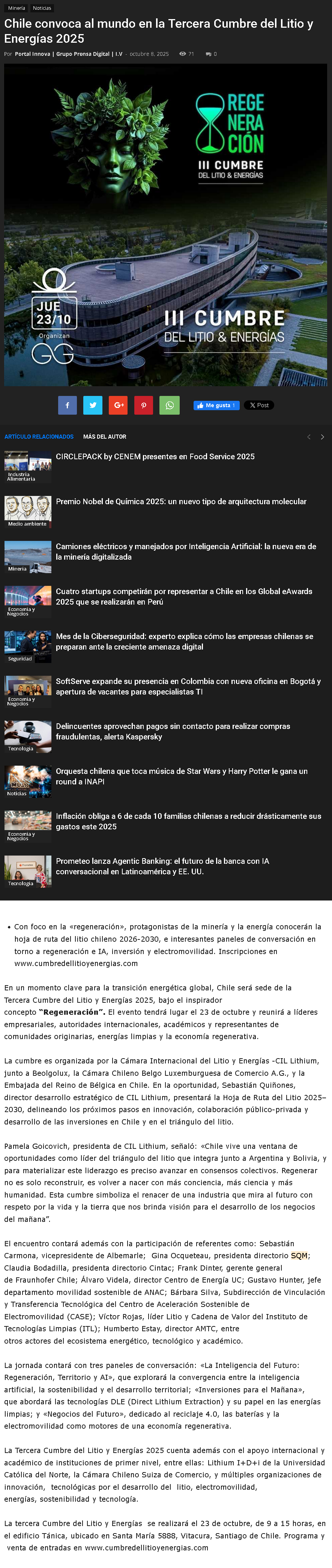The width and height of the screenshot is (332, 1568).
Task: Share the article on Twitter
Action: point(93,405)
